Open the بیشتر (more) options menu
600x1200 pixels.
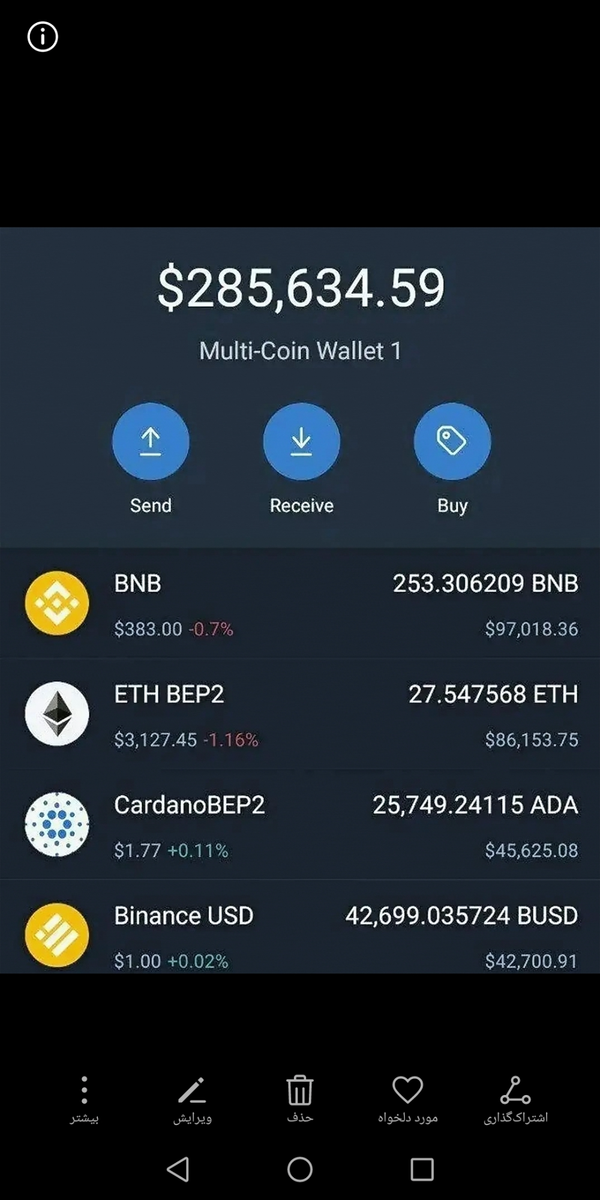85,1100
